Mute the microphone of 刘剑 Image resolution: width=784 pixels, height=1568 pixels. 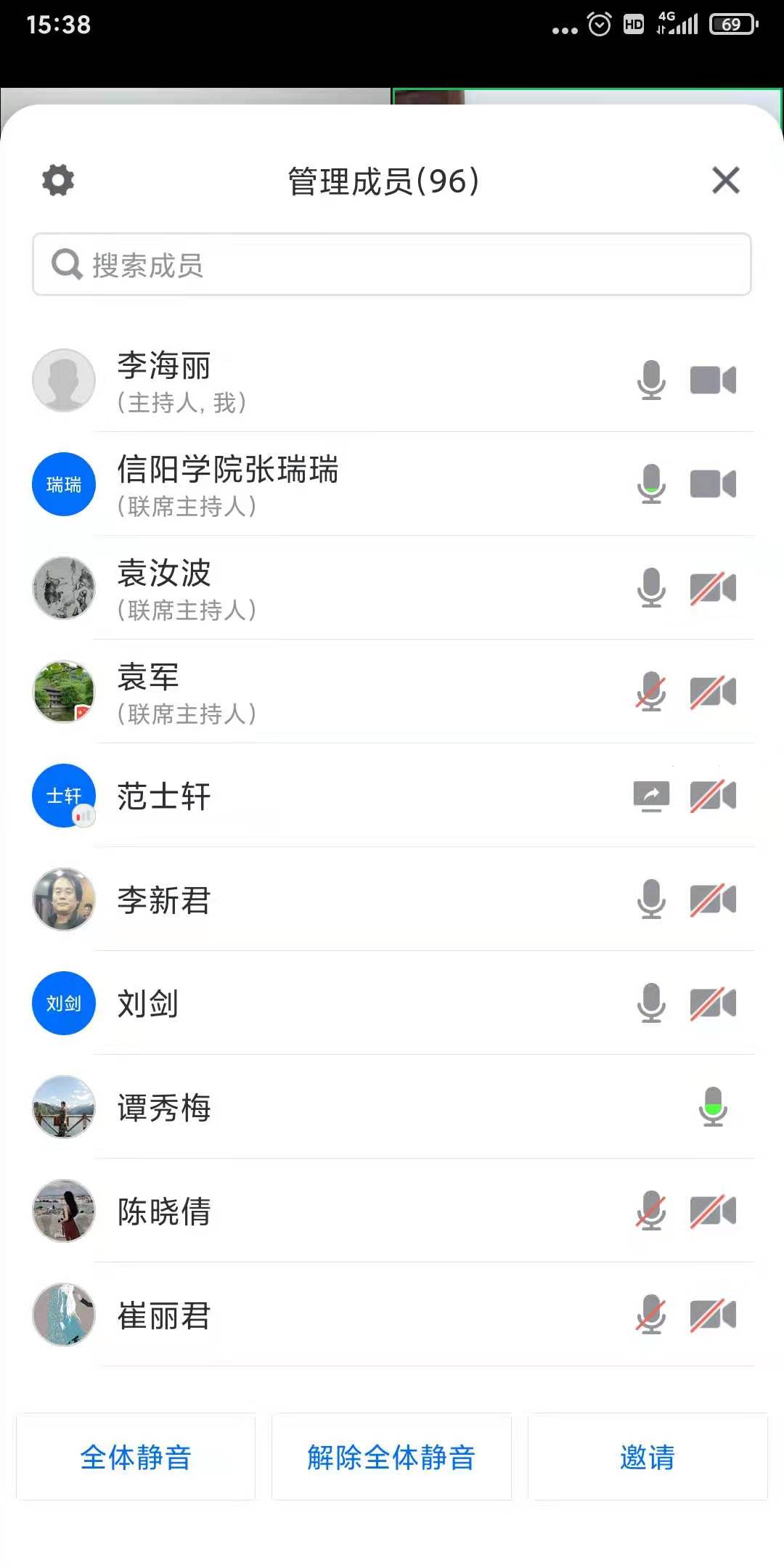coord(651,1003)
